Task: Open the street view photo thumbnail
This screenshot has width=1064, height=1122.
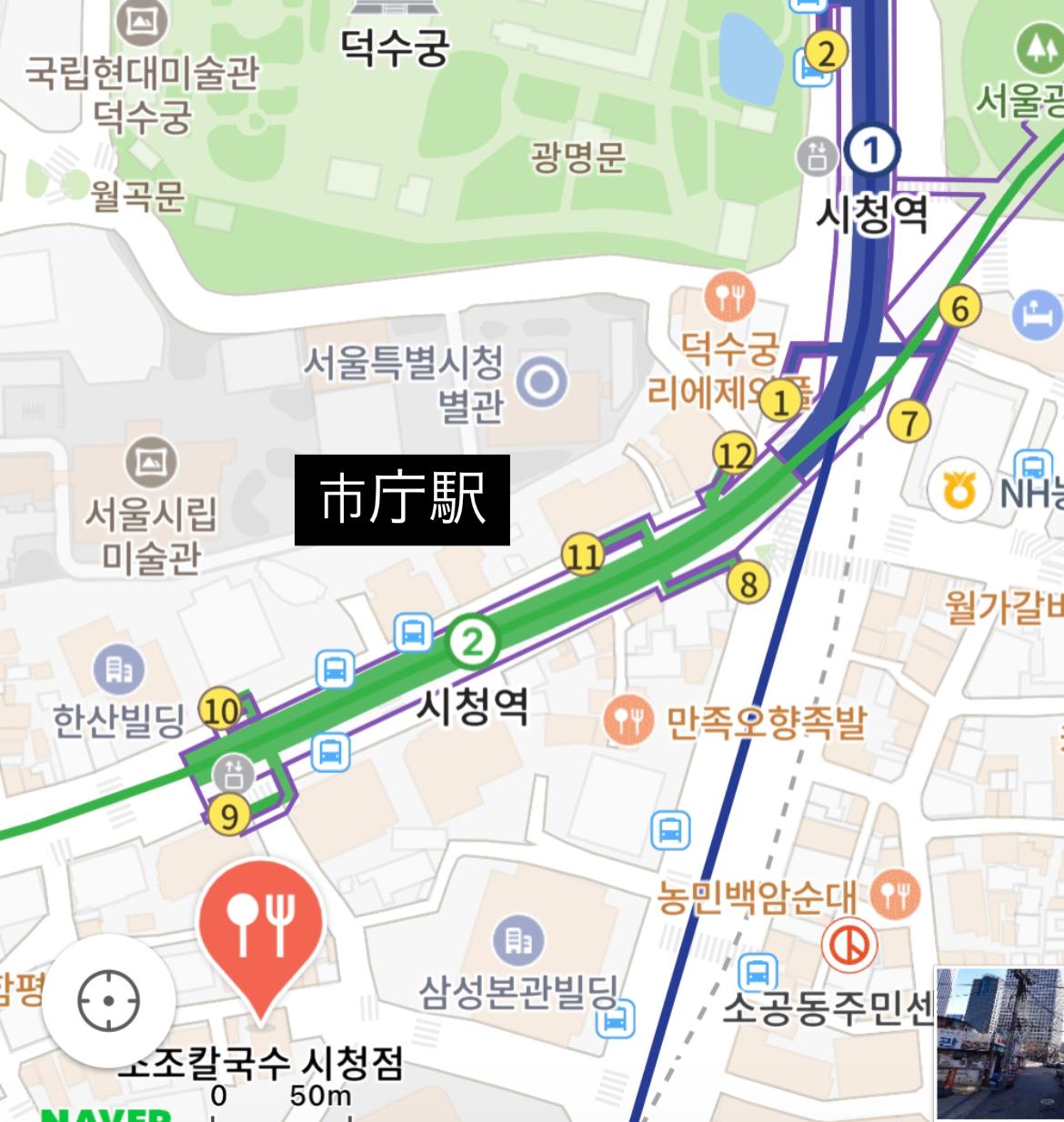Action: point(999,1044)
